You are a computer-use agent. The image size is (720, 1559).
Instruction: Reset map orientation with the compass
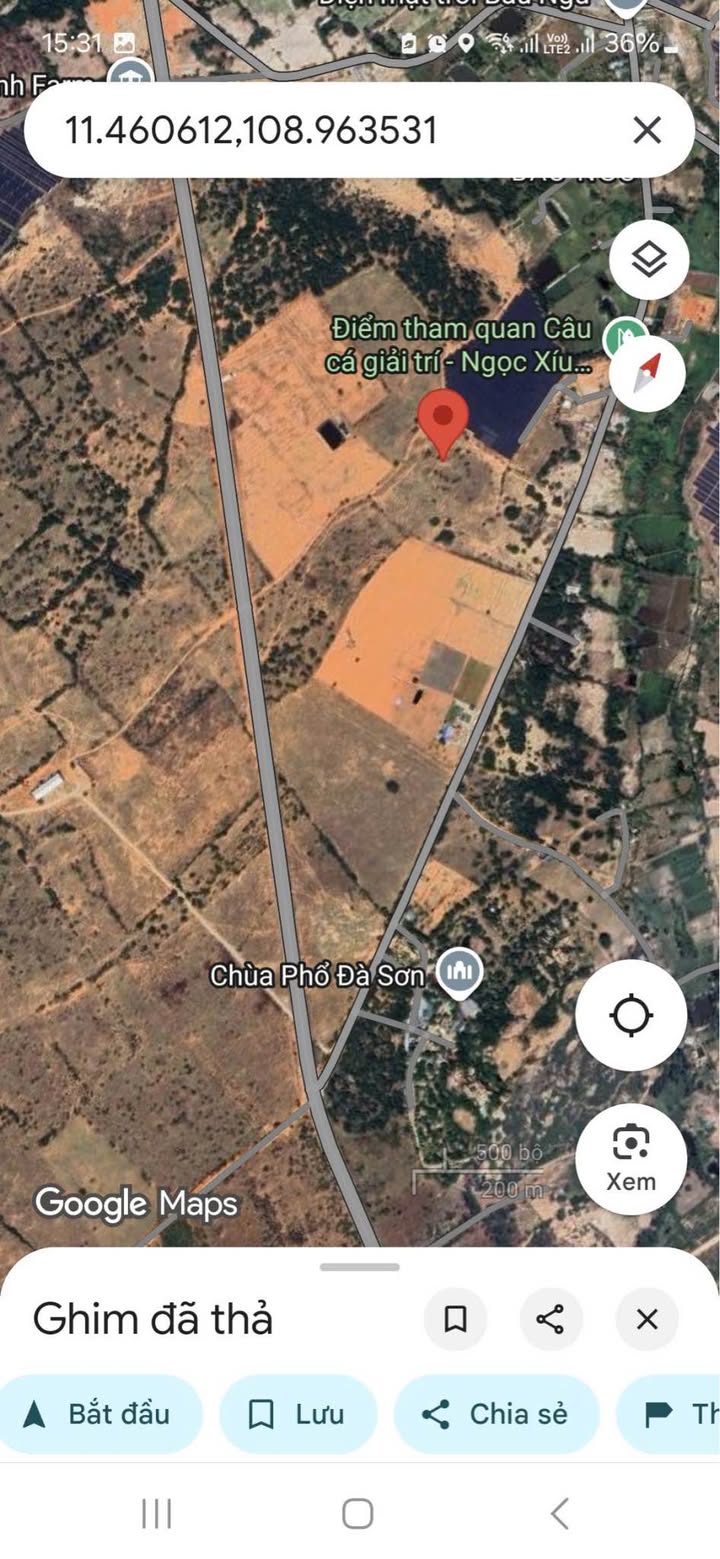tap(647, 374)
